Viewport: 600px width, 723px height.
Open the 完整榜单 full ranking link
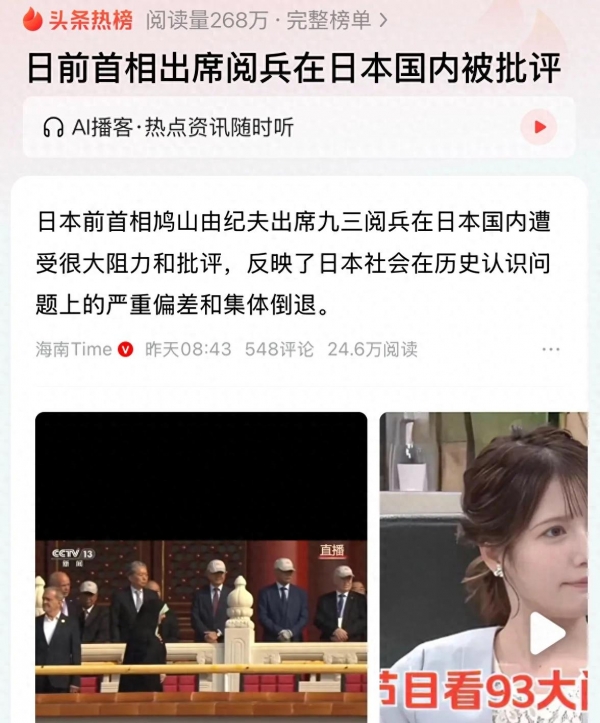coord(337,18)
